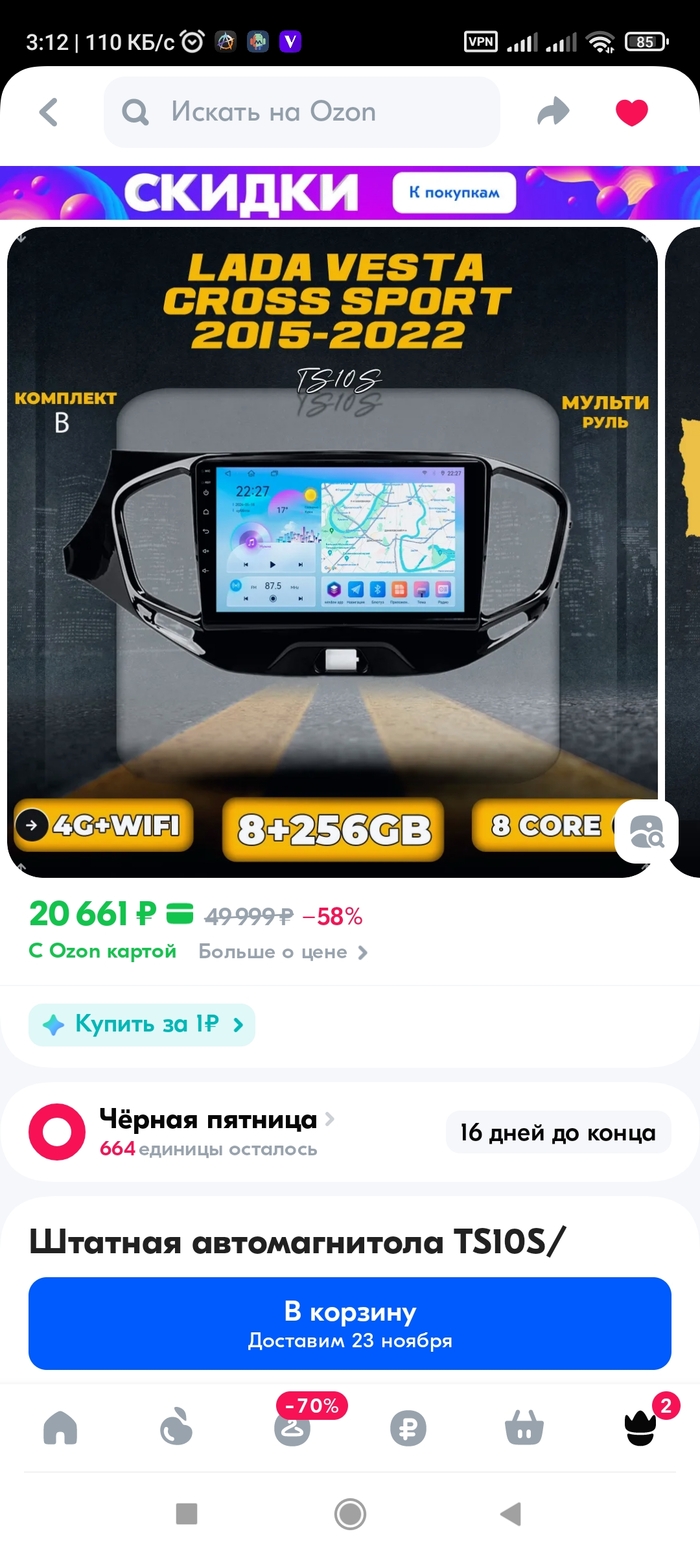Open the Lada Vesta product photo
Viewport: 700px width, 1556px height.
(x=332, y=550)
